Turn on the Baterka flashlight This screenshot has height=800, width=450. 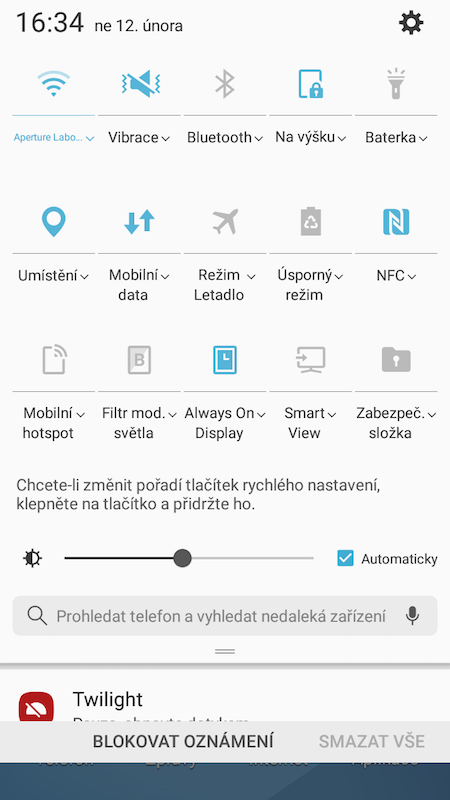point(396,84)
